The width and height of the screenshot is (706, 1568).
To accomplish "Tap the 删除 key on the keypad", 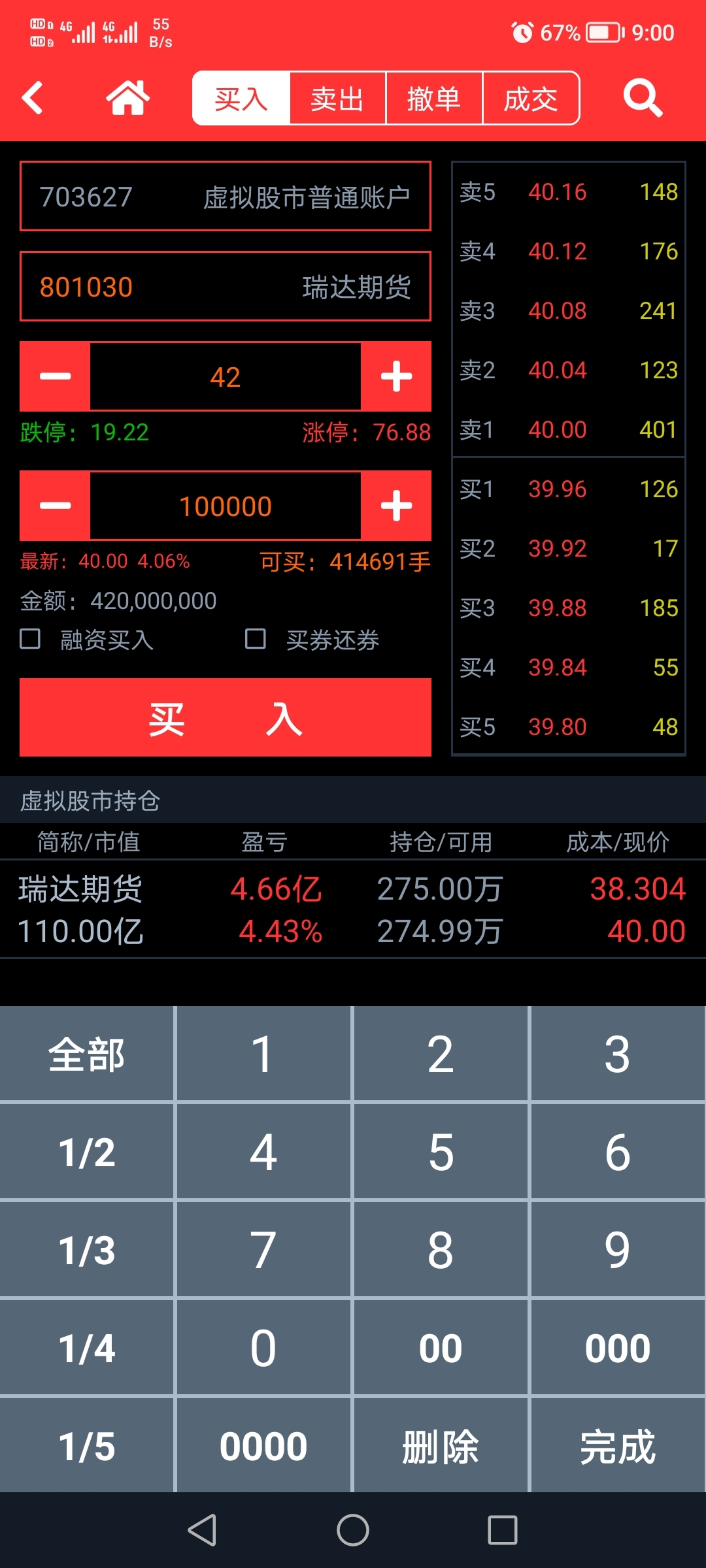I will click(x=441, y=1446).
